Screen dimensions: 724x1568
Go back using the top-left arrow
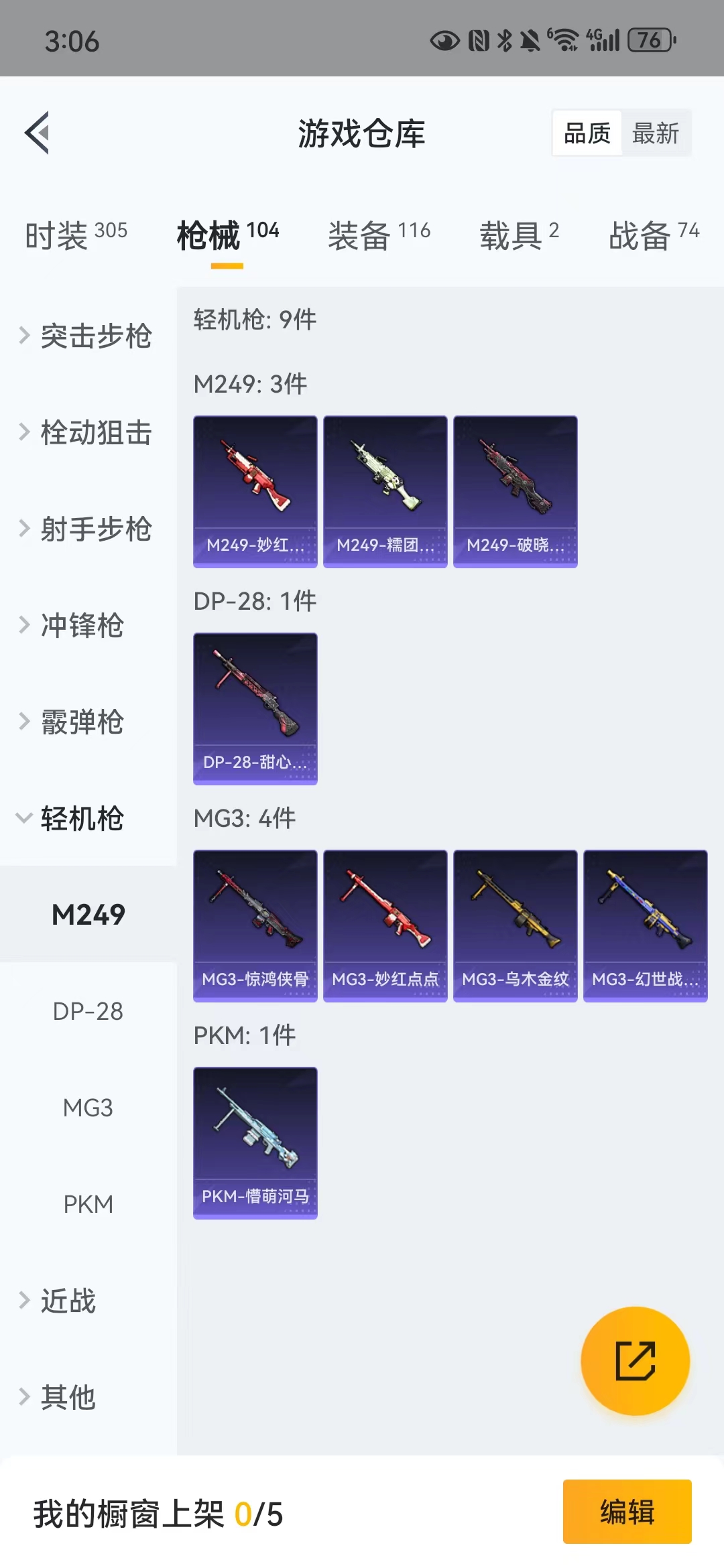pyautogui.click(x=38, y=133)
